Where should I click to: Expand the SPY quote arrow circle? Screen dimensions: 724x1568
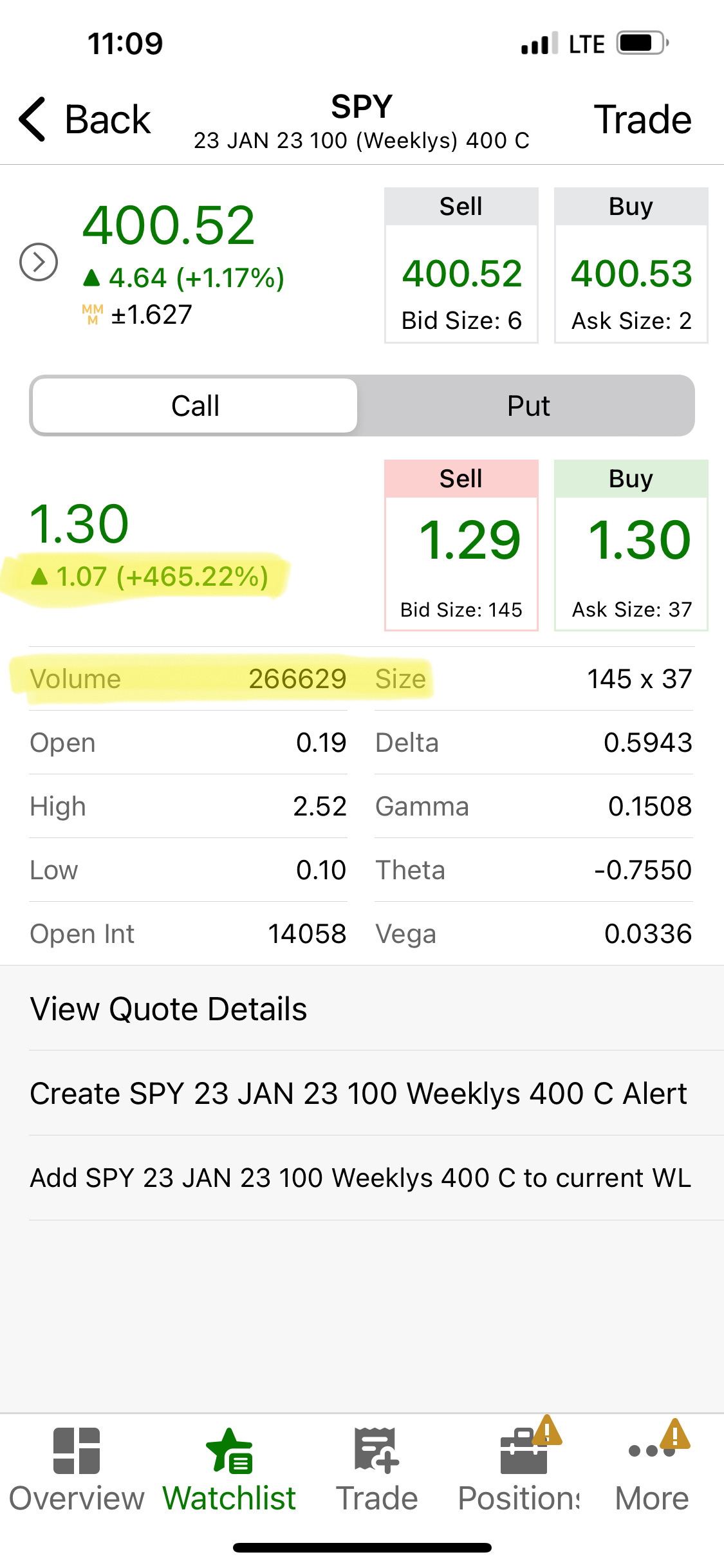pos(39,262)
